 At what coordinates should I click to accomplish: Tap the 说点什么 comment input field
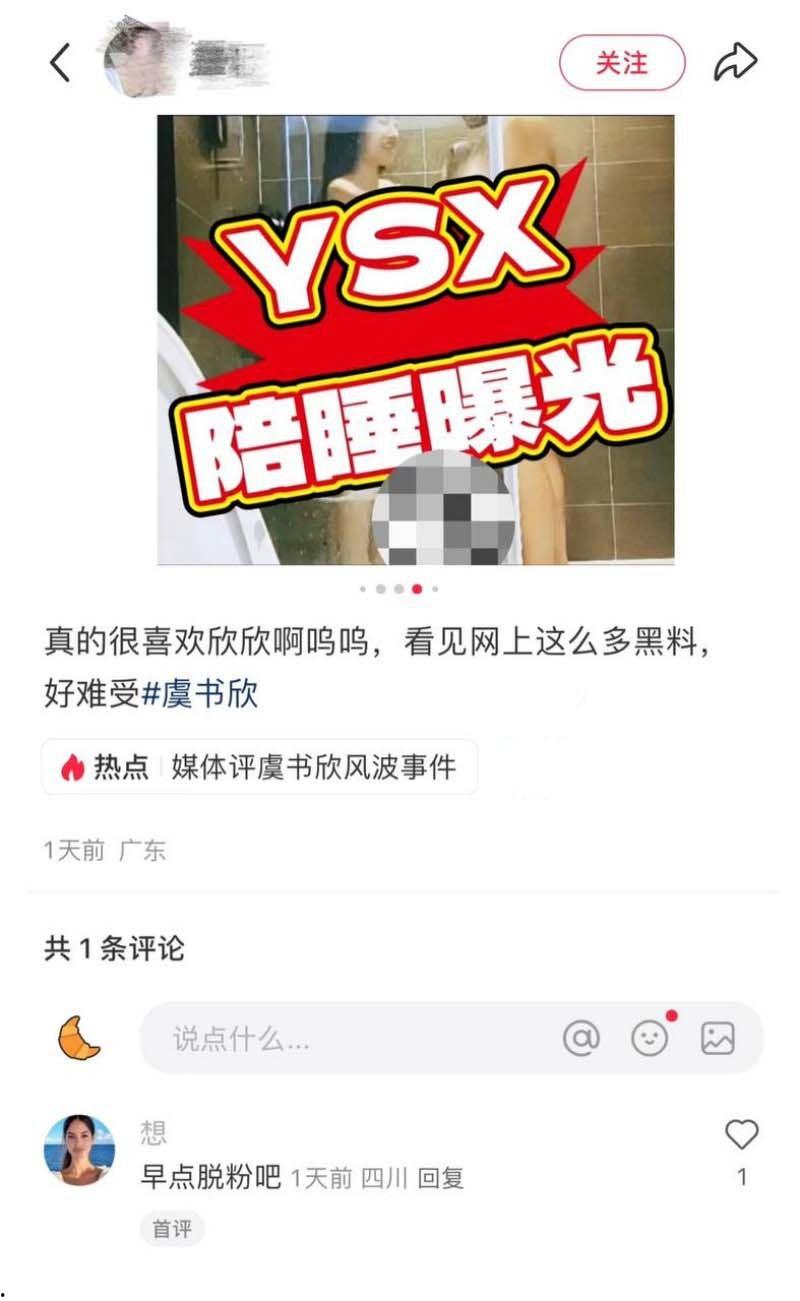(300, 1037)
